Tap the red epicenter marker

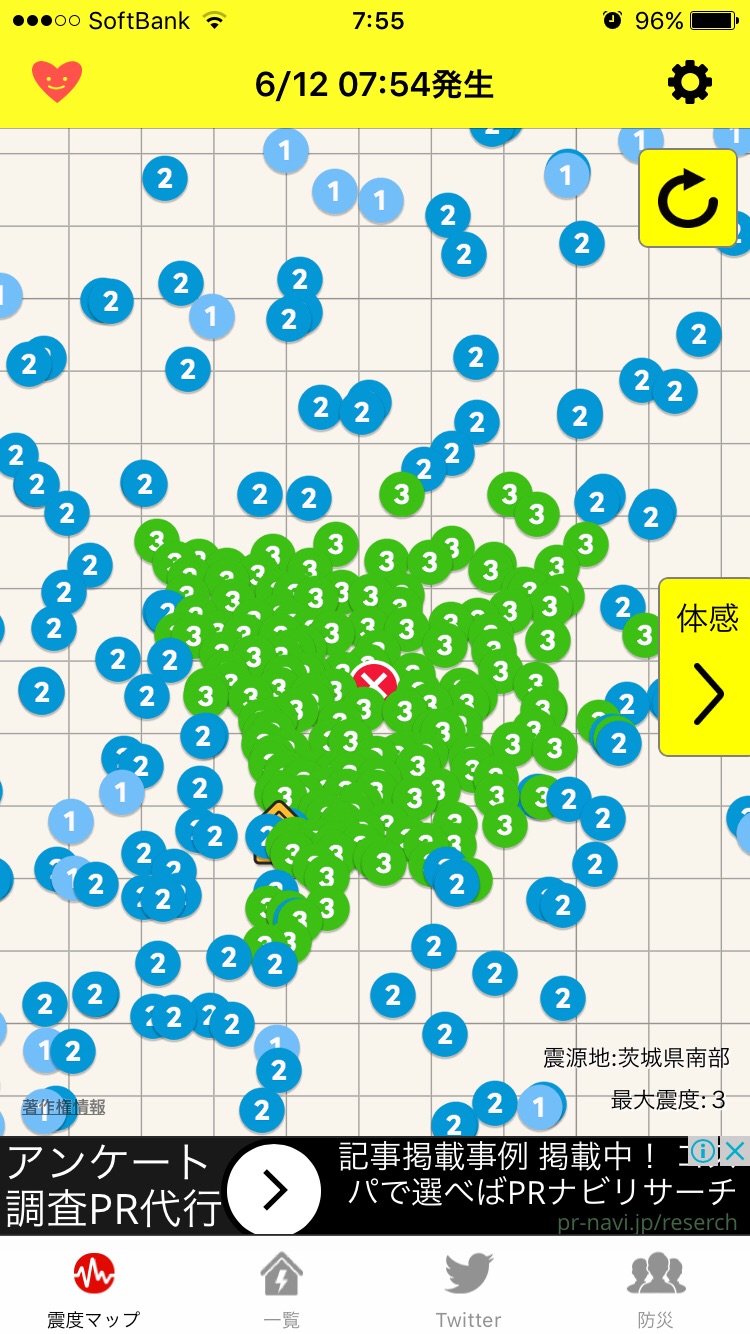[x=376, y=682]
